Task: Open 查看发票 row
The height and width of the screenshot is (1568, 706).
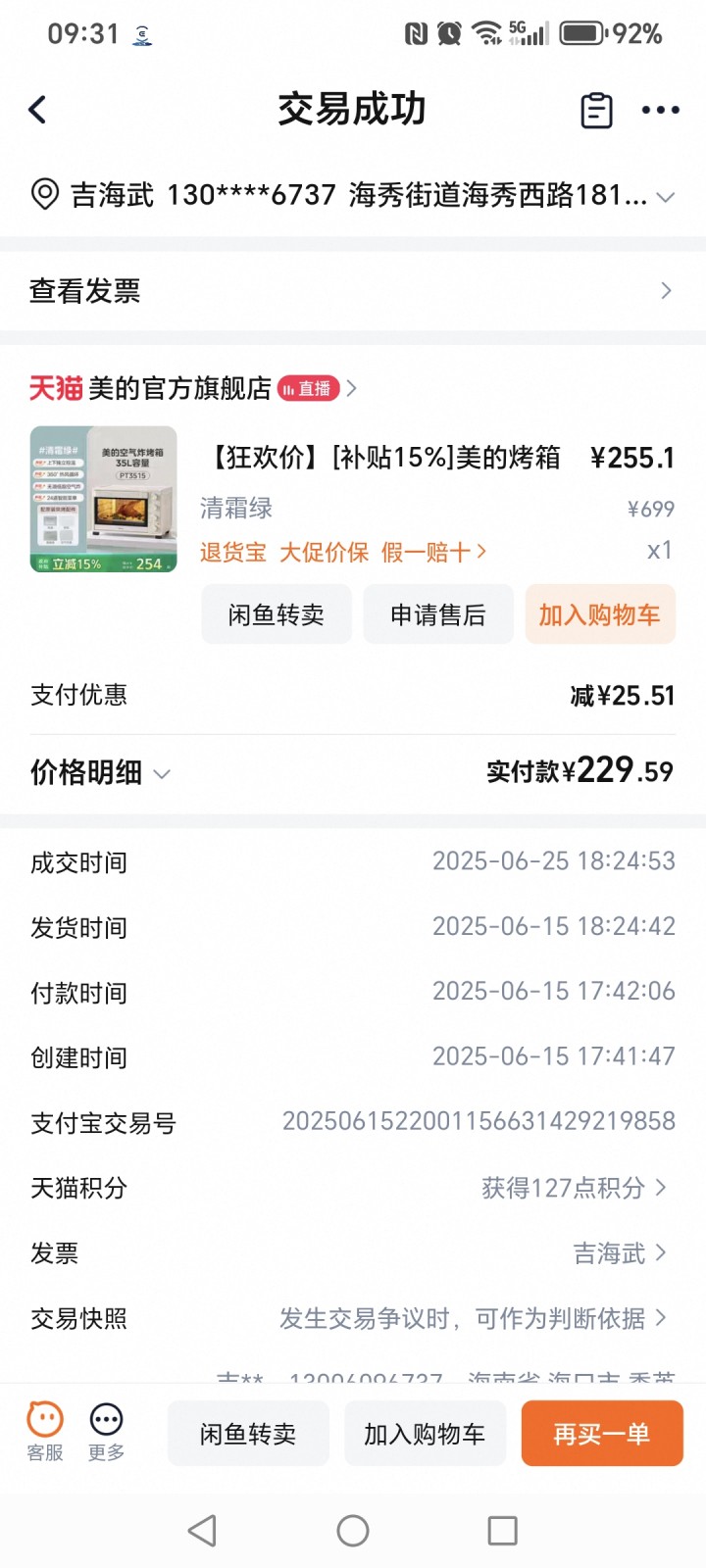Action: (353, 291)
